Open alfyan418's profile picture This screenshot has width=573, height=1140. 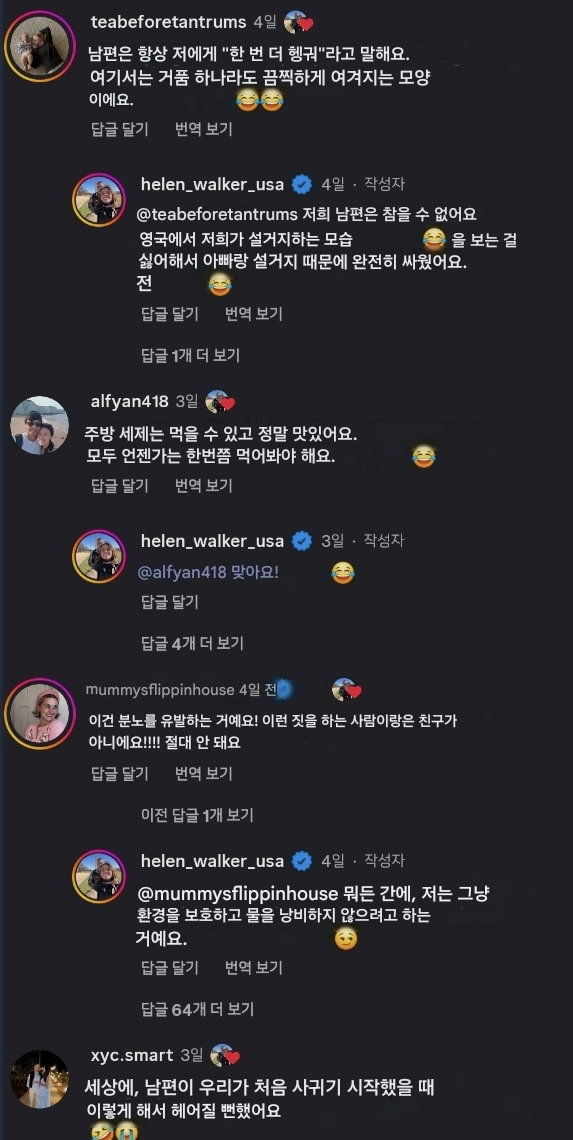pos(40,425)
